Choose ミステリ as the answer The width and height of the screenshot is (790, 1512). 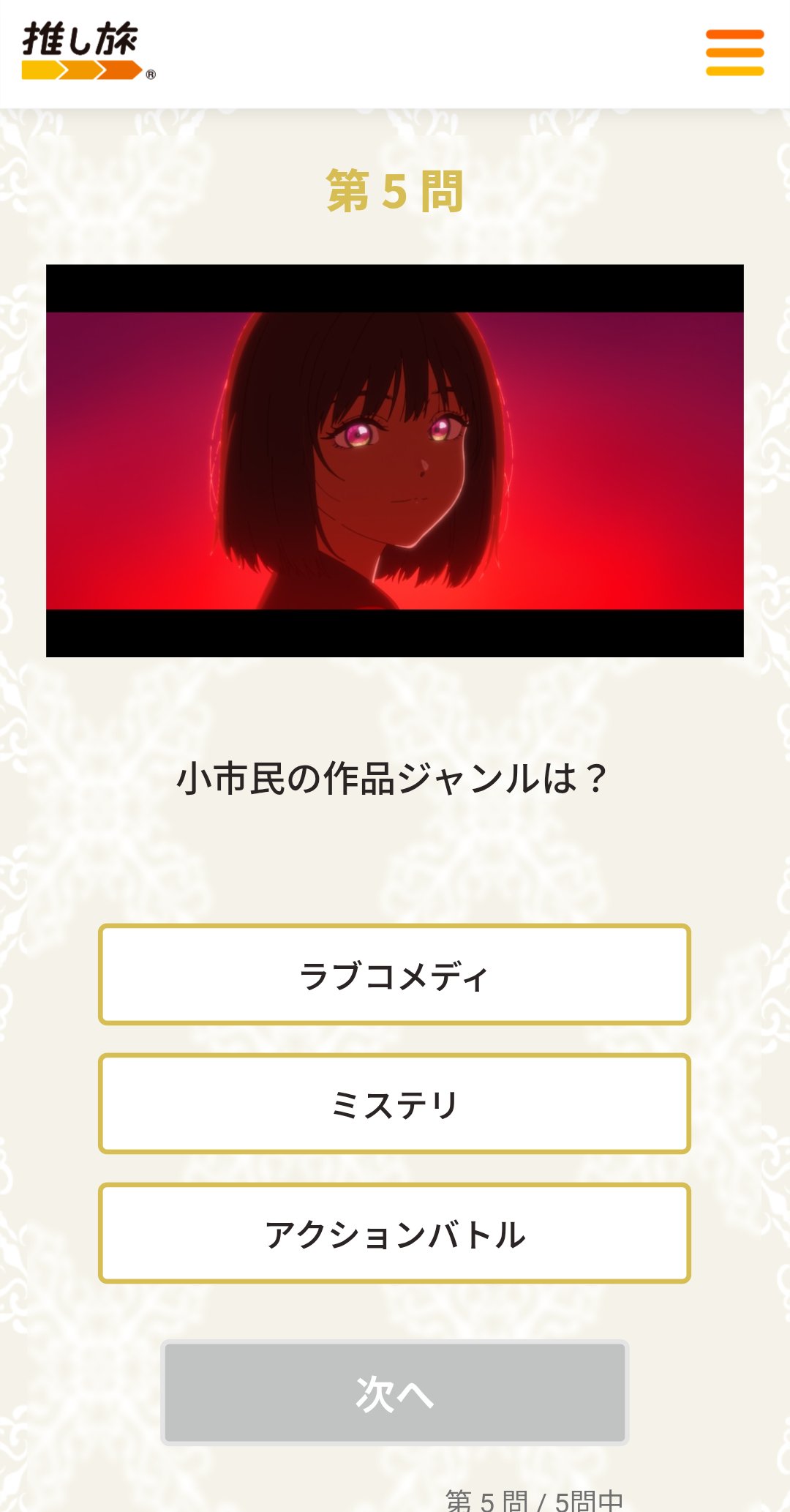tap(395, 1104)
